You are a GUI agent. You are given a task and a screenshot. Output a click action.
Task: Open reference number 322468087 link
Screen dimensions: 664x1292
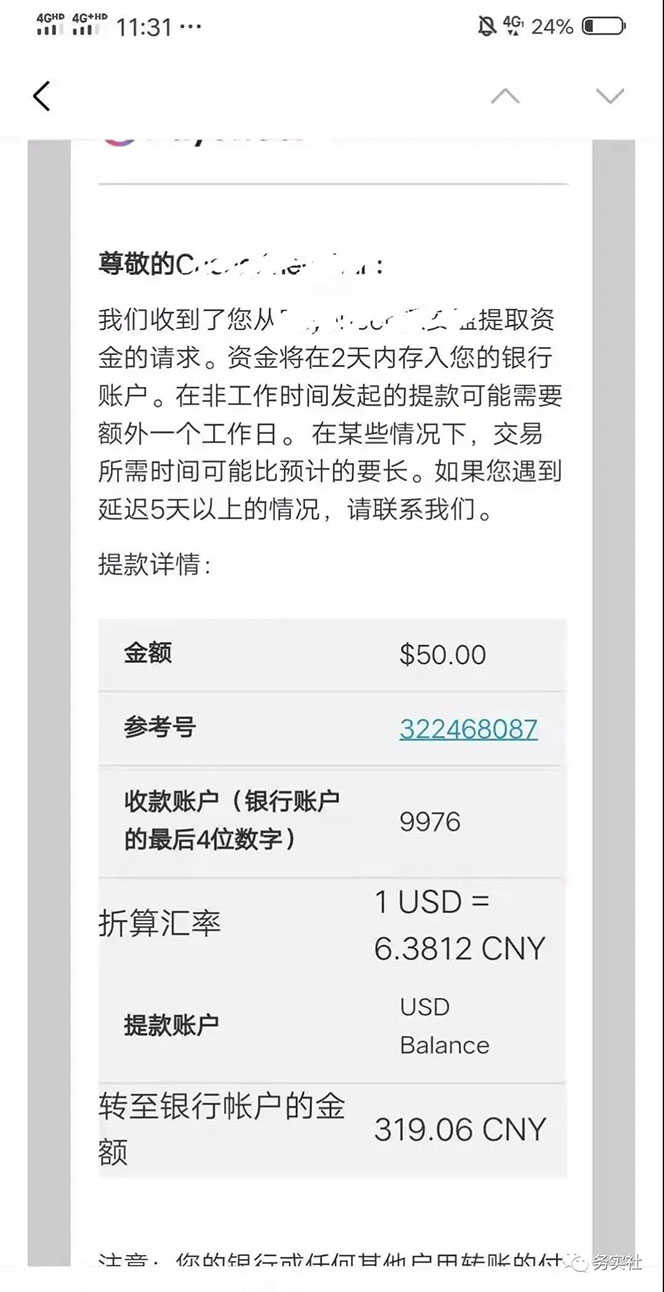(x=468, y=729)
